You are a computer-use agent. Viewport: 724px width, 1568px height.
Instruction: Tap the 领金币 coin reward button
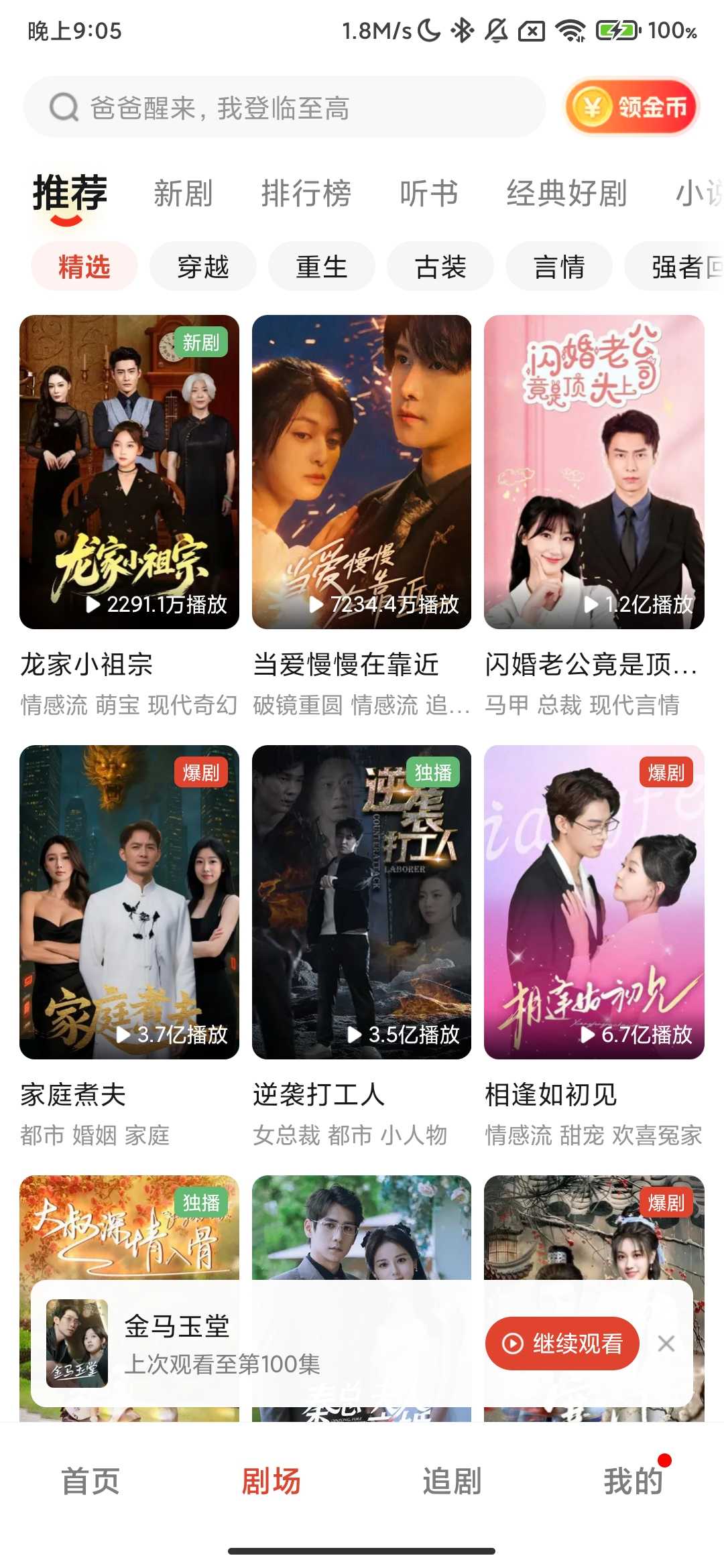(632, 107)
